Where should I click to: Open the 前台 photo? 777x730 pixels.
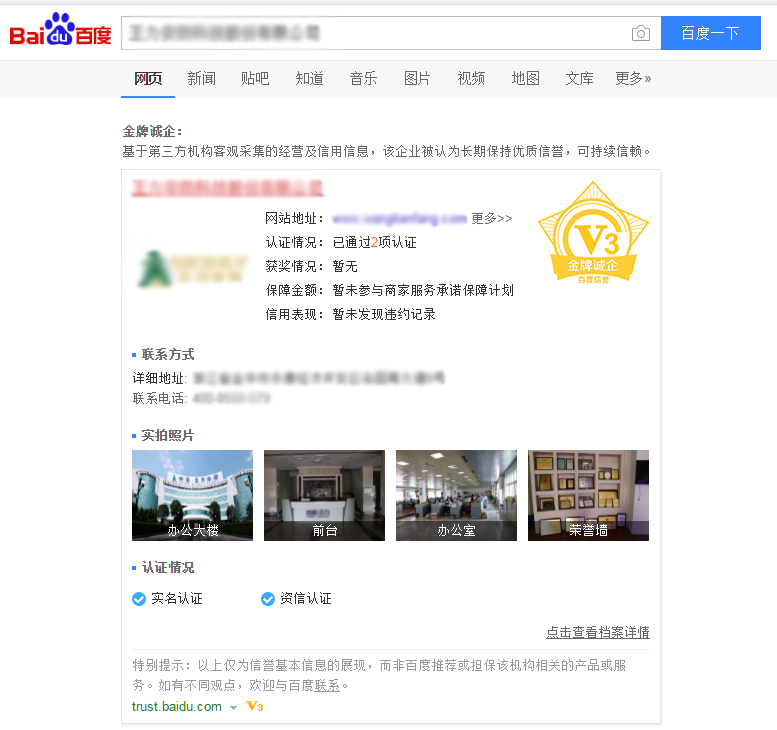point(324,495)
